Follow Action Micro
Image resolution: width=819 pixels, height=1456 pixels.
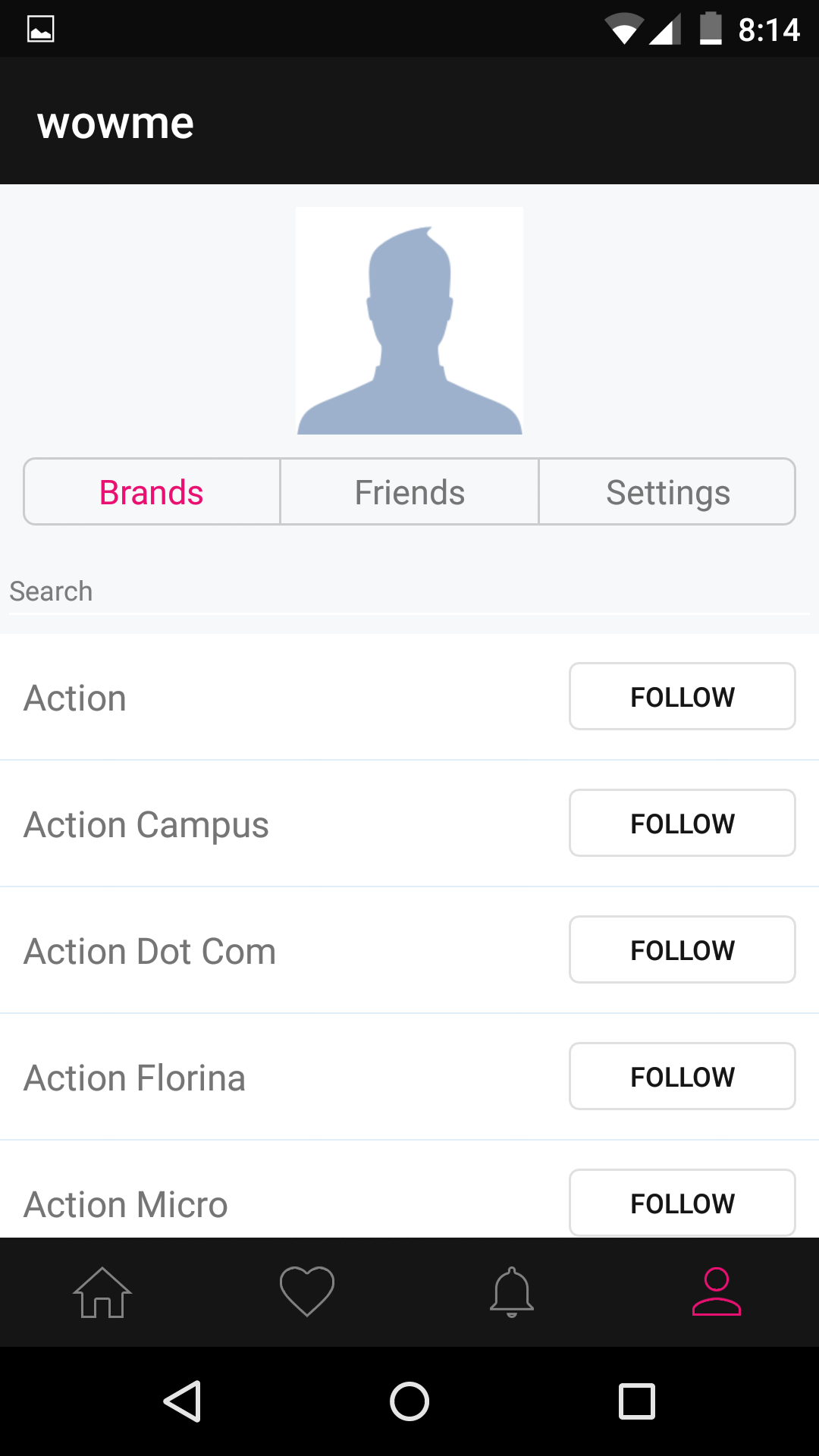point(682,1203)
